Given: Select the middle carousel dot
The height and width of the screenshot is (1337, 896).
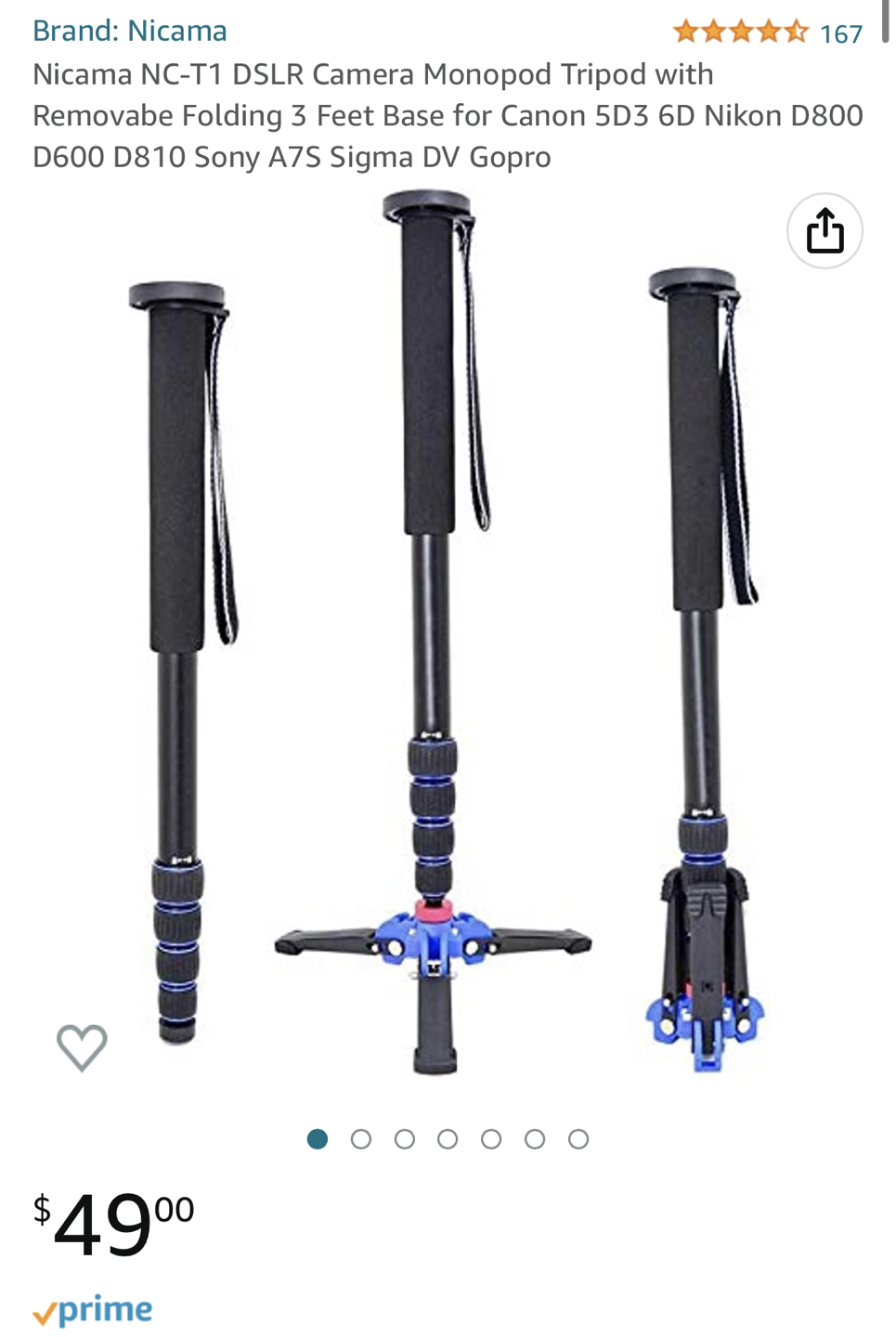Looking at the screenshot, I should (448, 1137).
